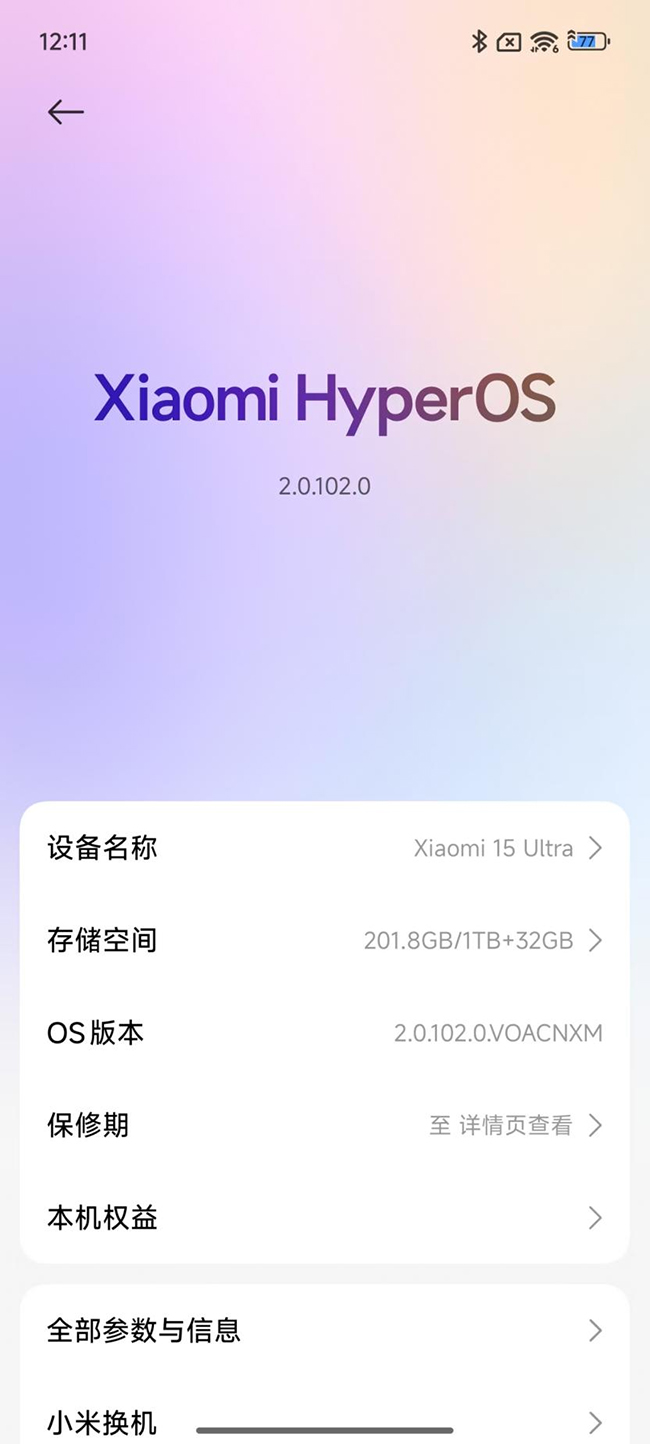Viewport: 650px width, 1444px height.
Task: Open 本机权益 device benefits
Action: pyautogui.click(x=325, y=1218)
